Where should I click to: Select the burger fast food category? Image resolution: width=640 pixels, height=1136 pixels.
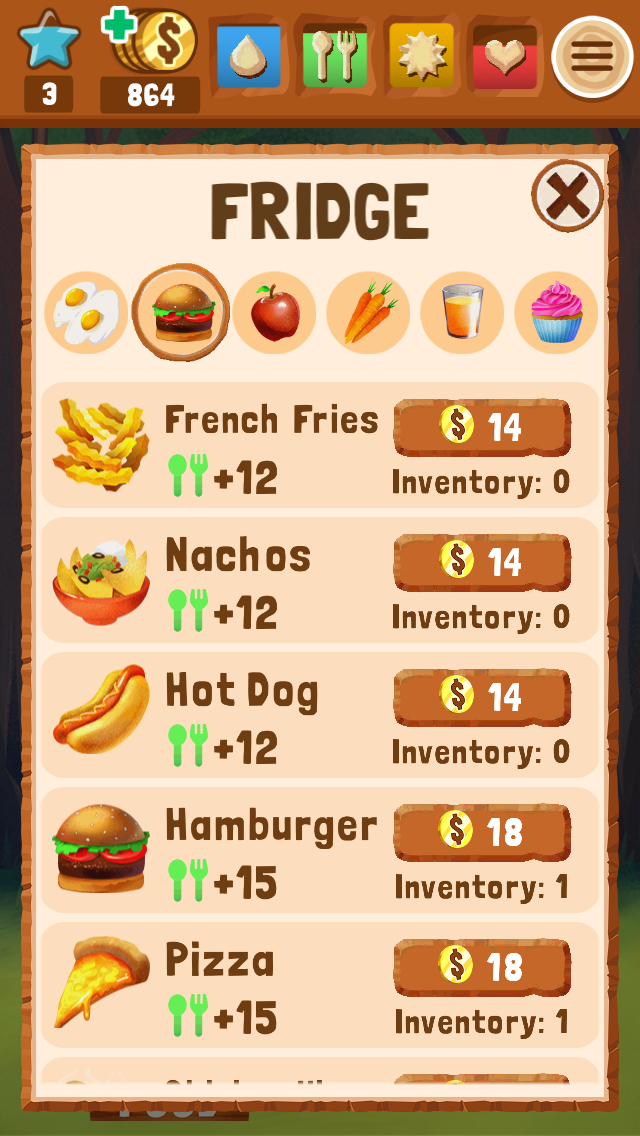click(181, 313)
